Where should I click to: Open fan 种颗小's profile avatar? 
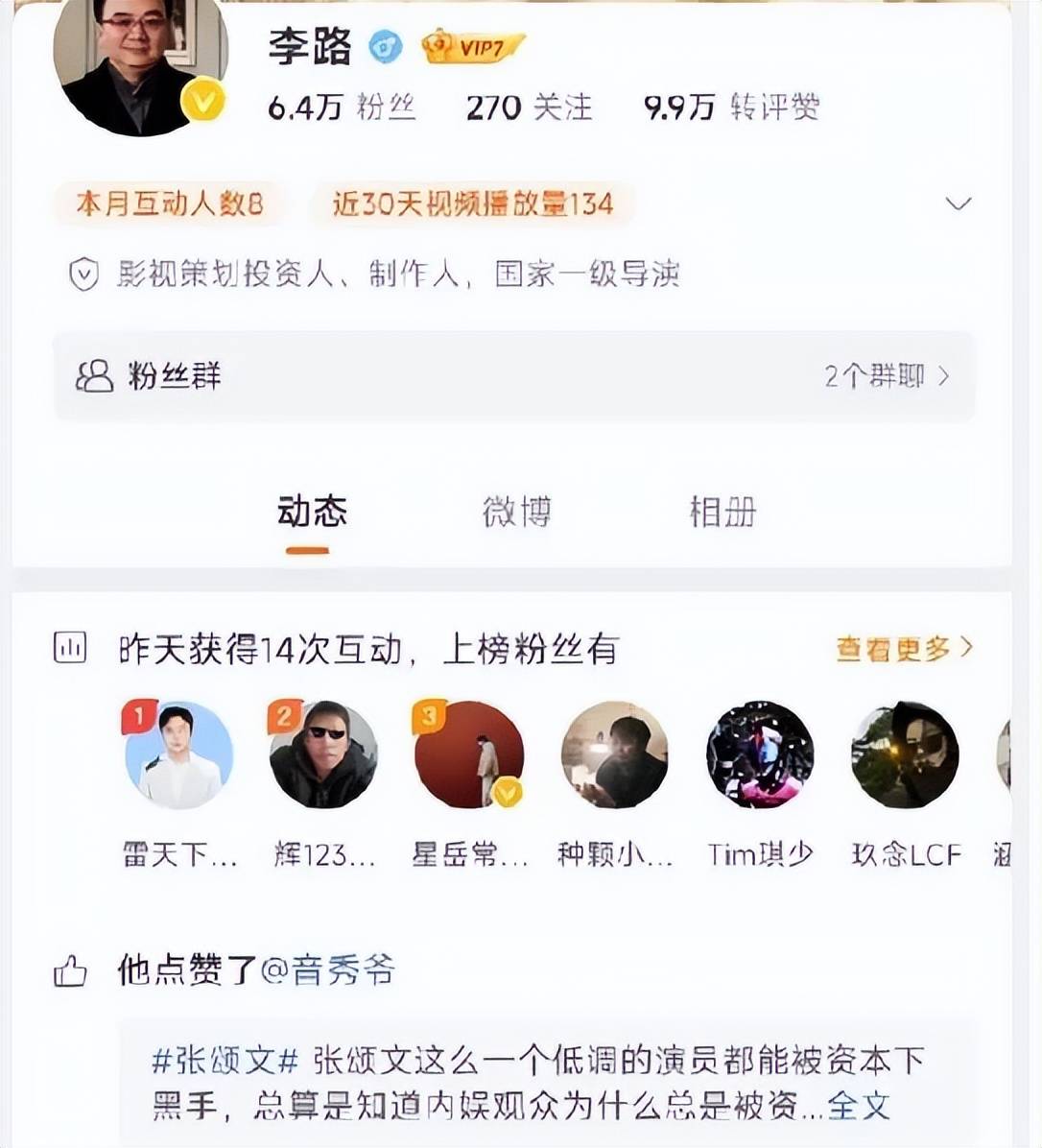(614, 755)
